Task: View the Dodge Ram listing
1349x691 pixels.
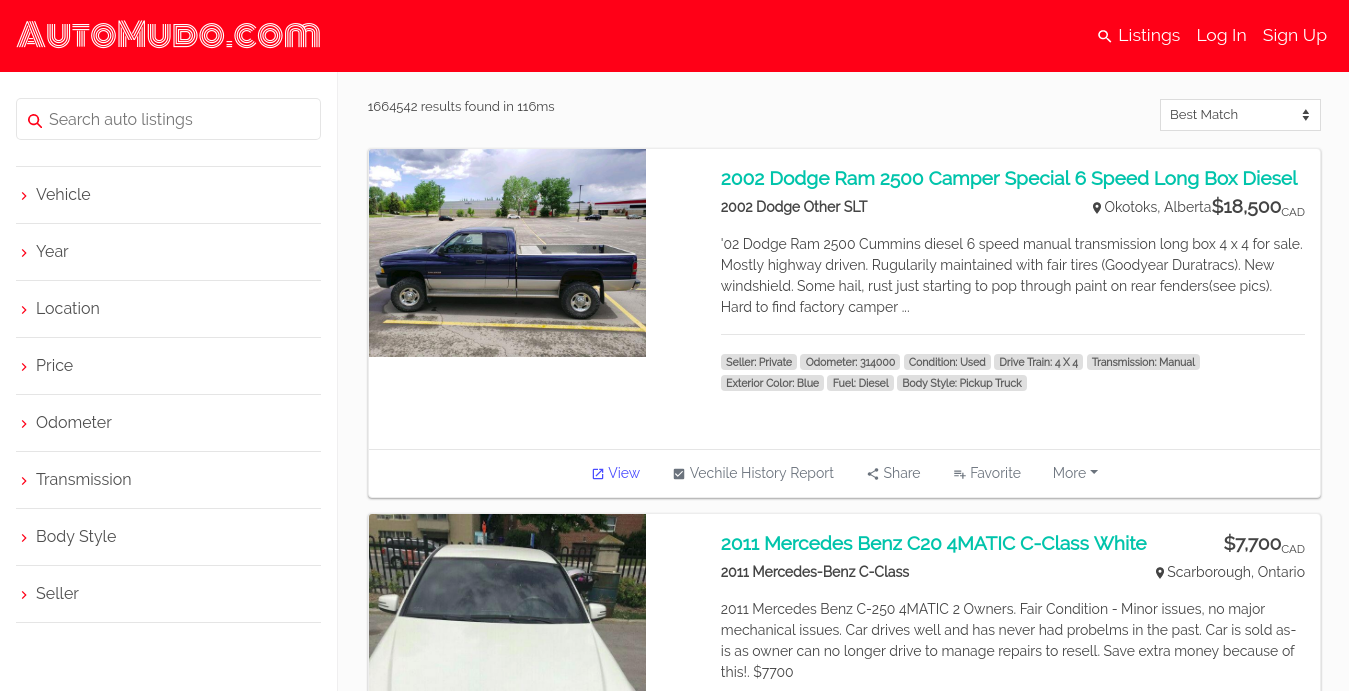Action: 615,473
